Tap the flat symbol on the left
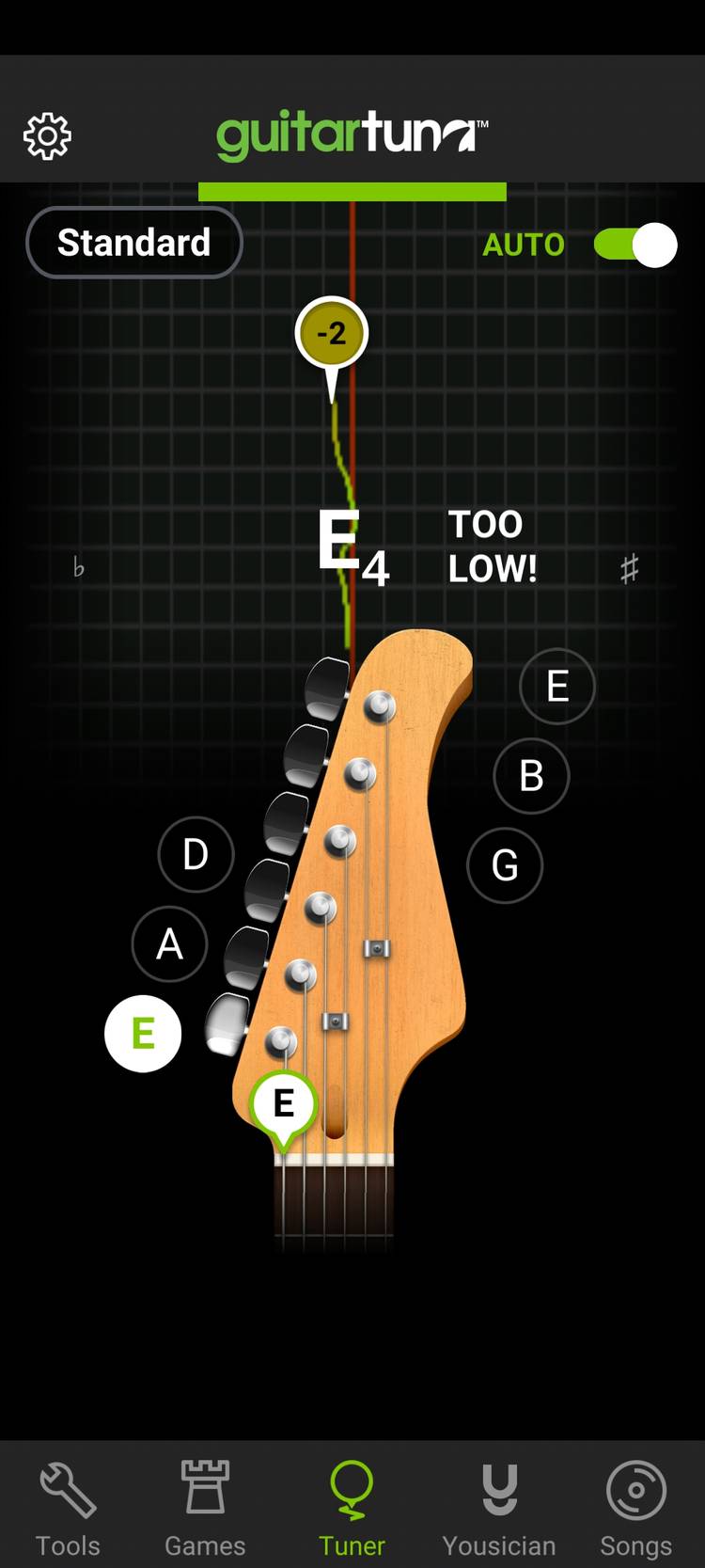This screenshot has height=1568, width=705. (79, 567)
